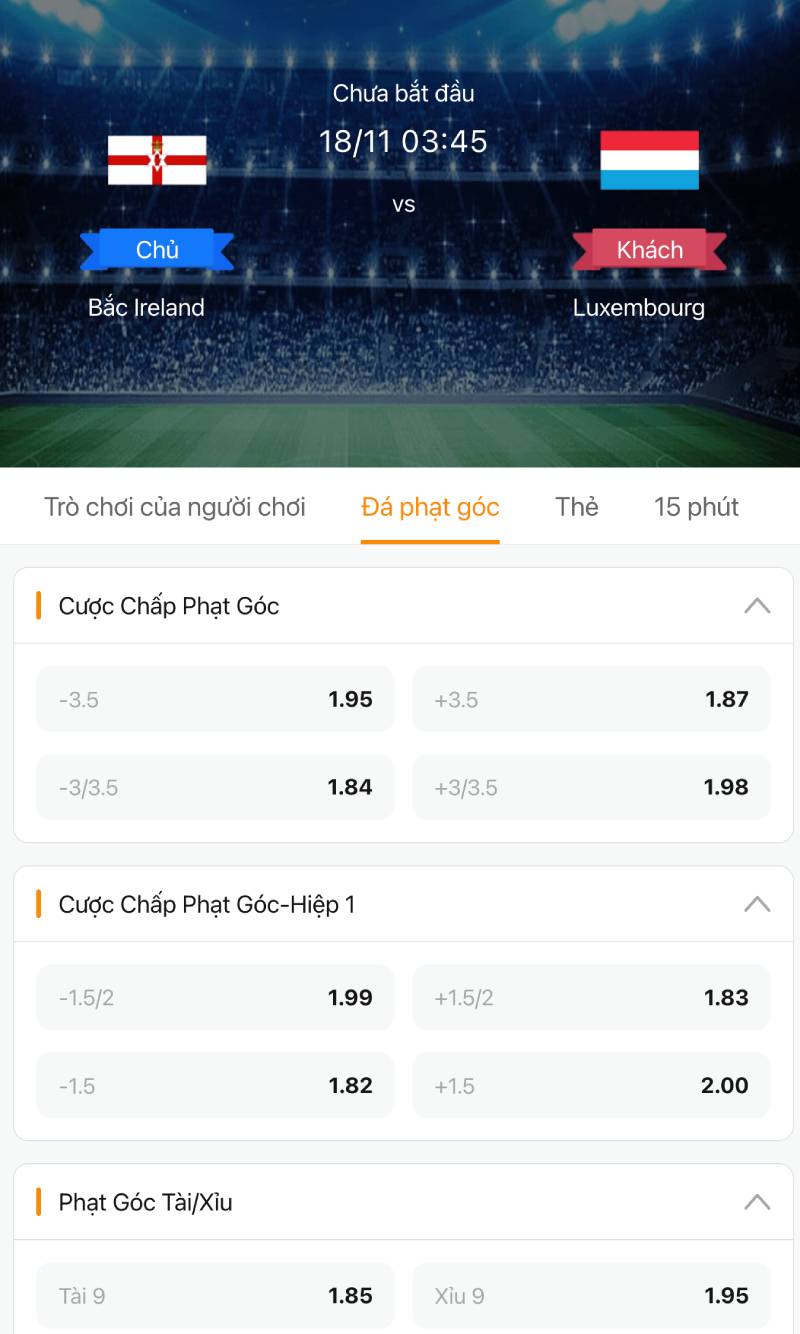800x1334 pixels.
Task: Collapse the Cược Chấp Phạt Góc-Hiệp 1 section
Action: pos(758,903)
